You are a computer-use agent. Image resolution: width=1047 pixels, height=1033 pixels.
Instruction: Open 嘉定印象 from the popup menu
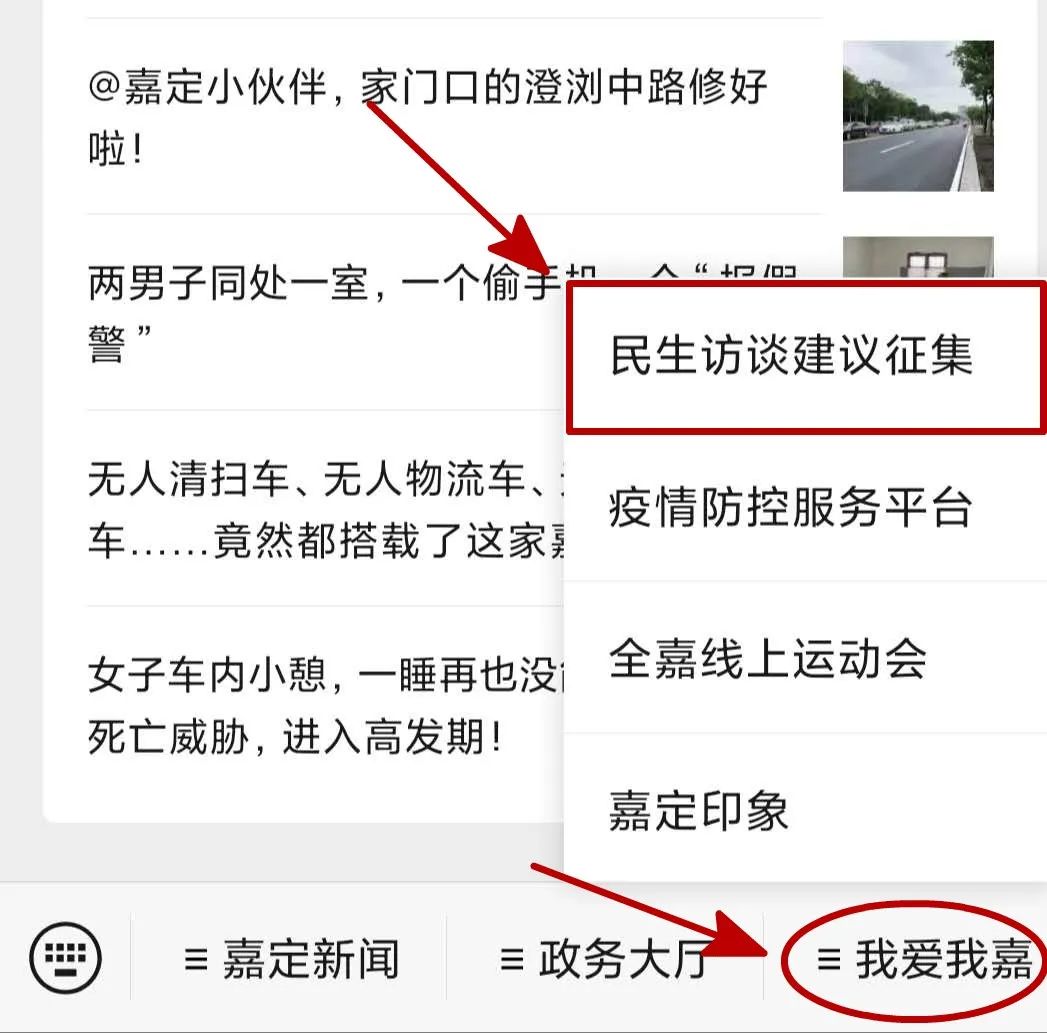coord(699,809)
